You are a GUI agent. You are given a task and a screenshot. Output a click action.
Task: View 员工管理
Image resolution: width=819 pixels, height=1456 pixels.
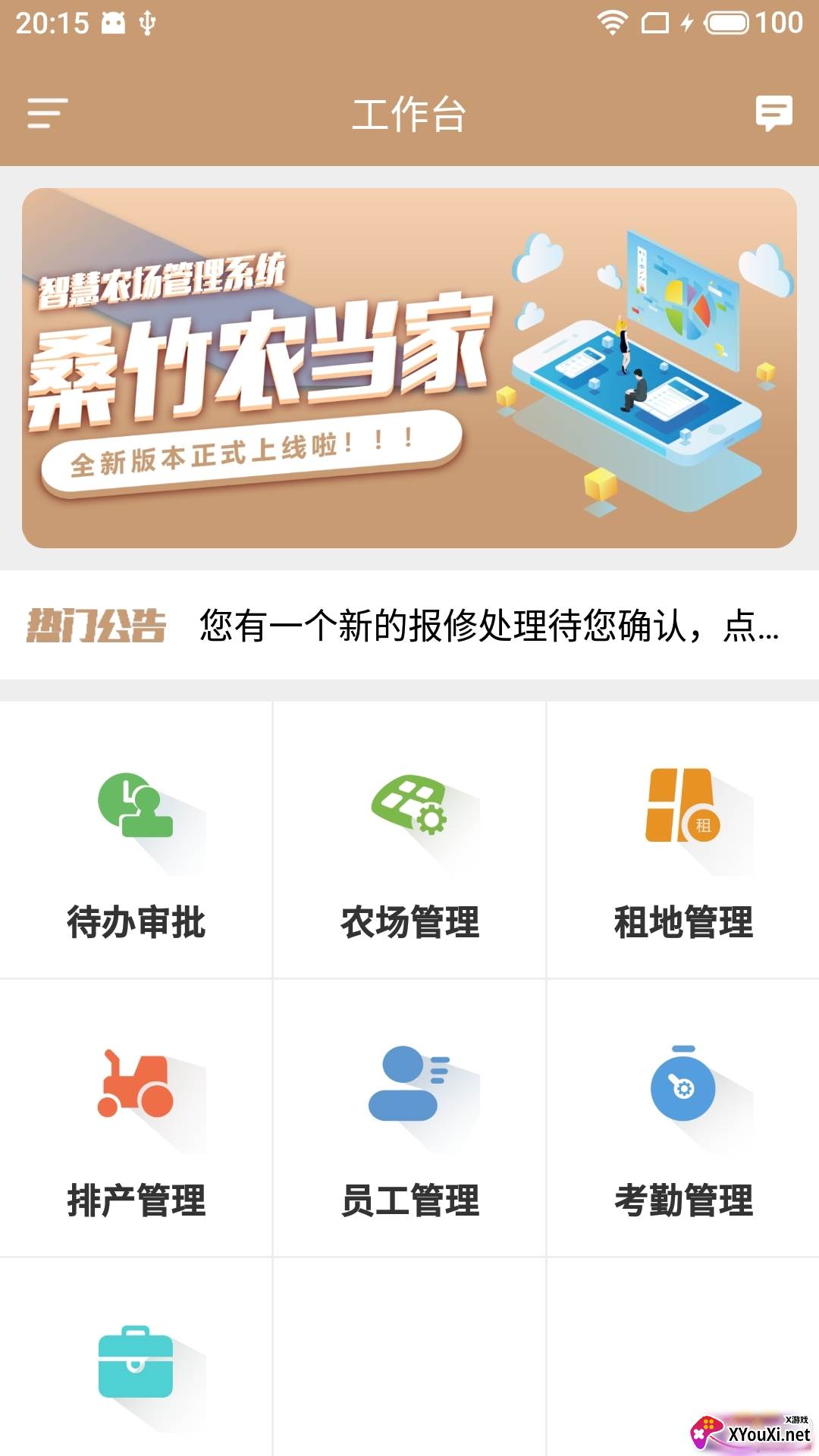coord(409,1119)
